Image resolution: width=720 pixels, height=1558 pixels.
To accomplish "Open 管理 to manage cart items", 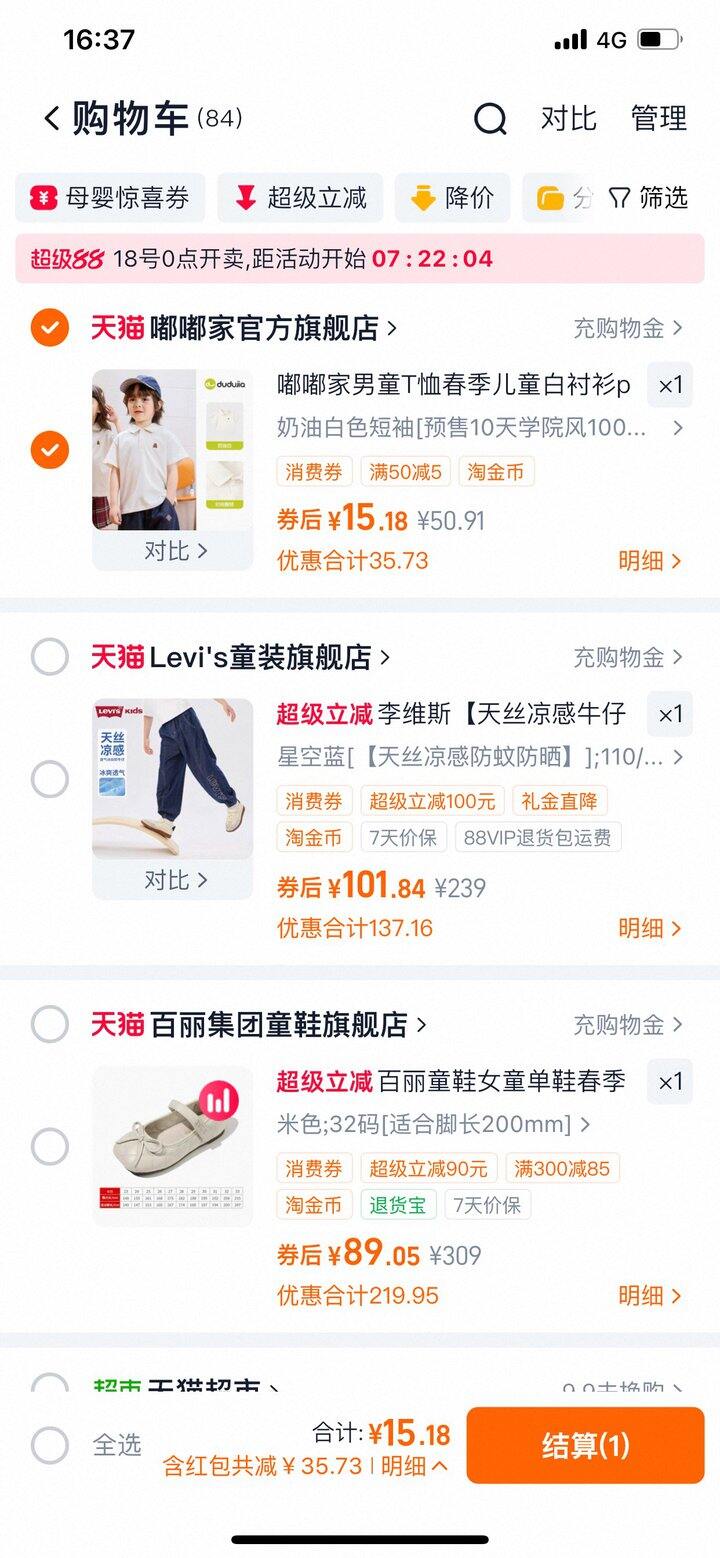I will tap(658, 119).
